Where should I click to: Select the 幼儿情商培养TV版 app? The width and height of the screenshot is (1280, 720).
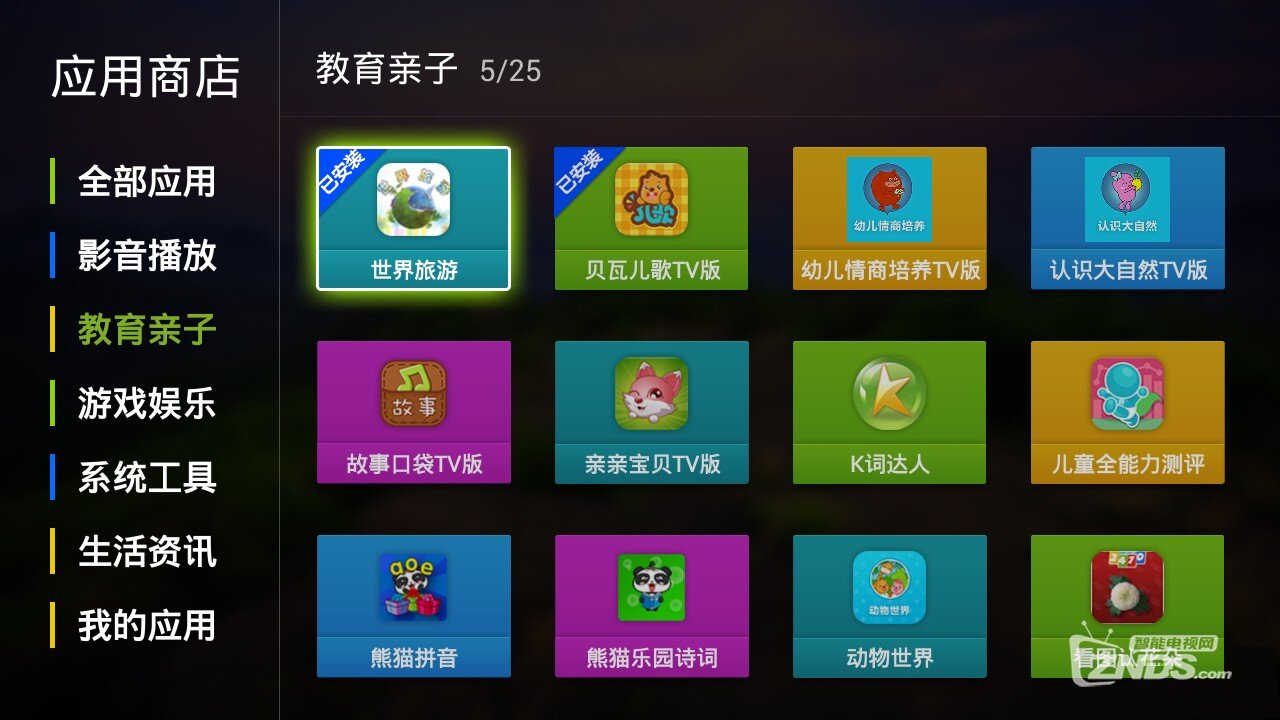pyautogui.click(x=889, y=218)
